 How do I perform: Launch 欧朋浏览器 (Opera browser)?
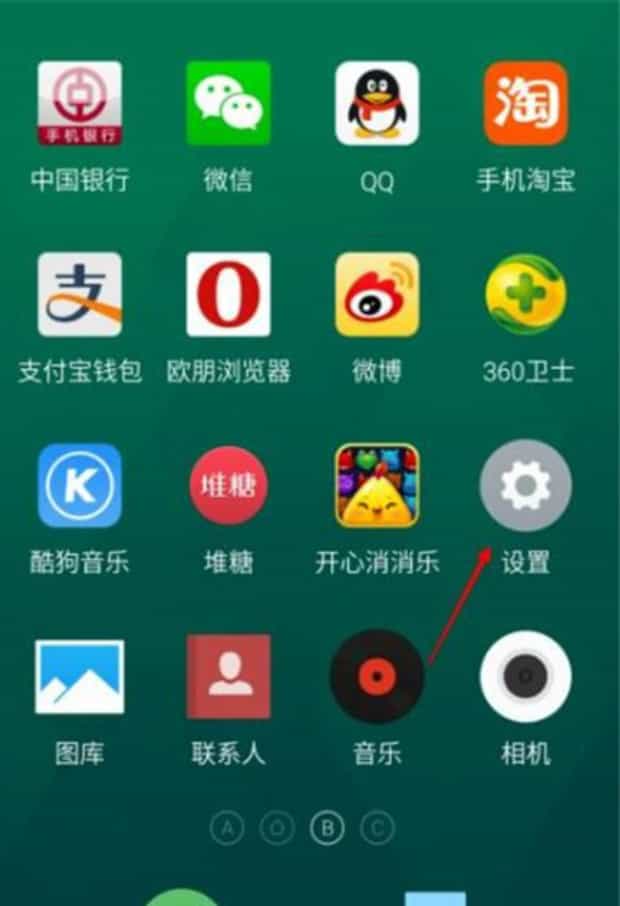click(x=228, y=295)
